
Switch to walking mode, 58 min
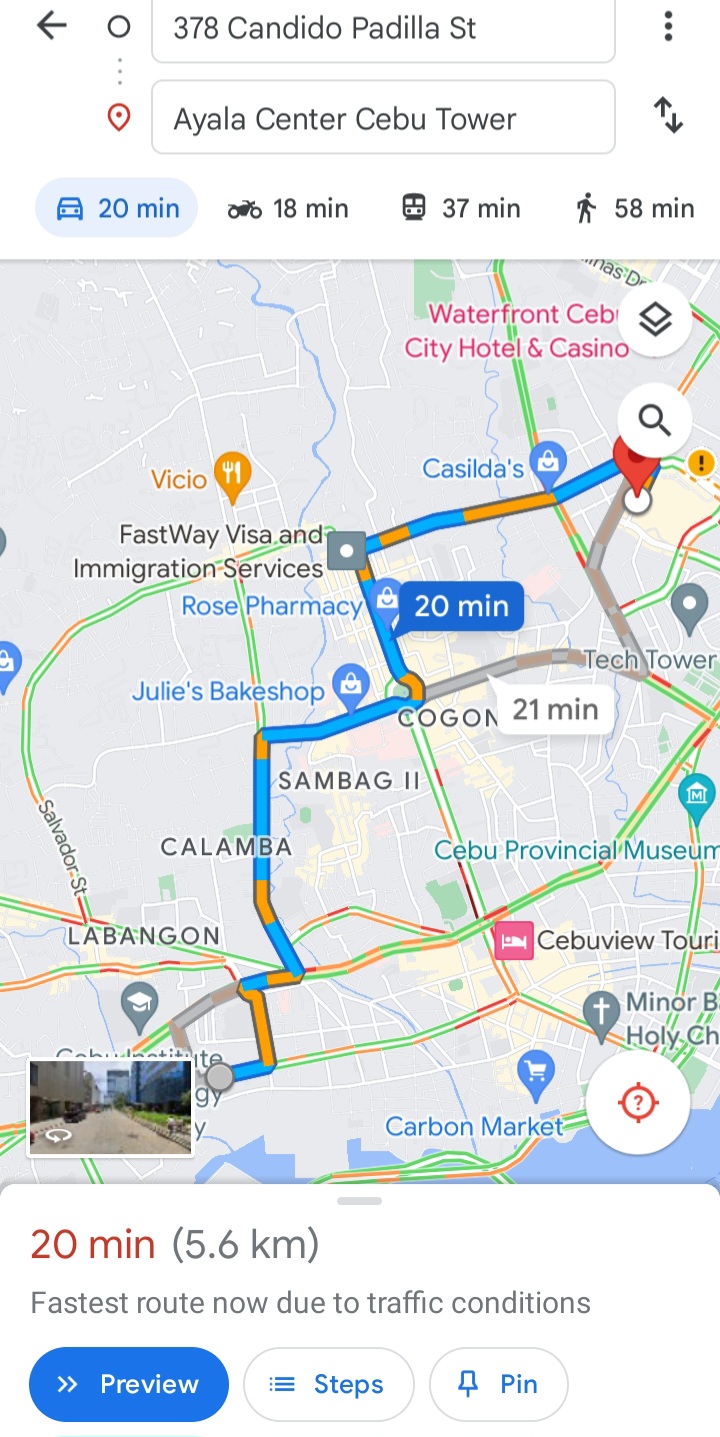pyautogui.click(x=634, y=208)
